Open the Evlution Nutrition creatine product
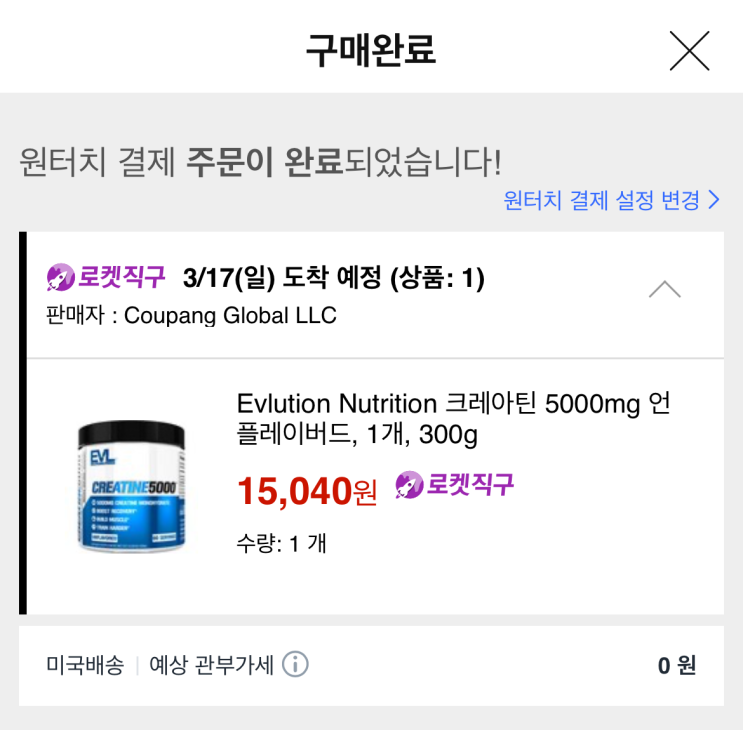The image size is (743, 730). pyautogui.click(x=455, y=419)
